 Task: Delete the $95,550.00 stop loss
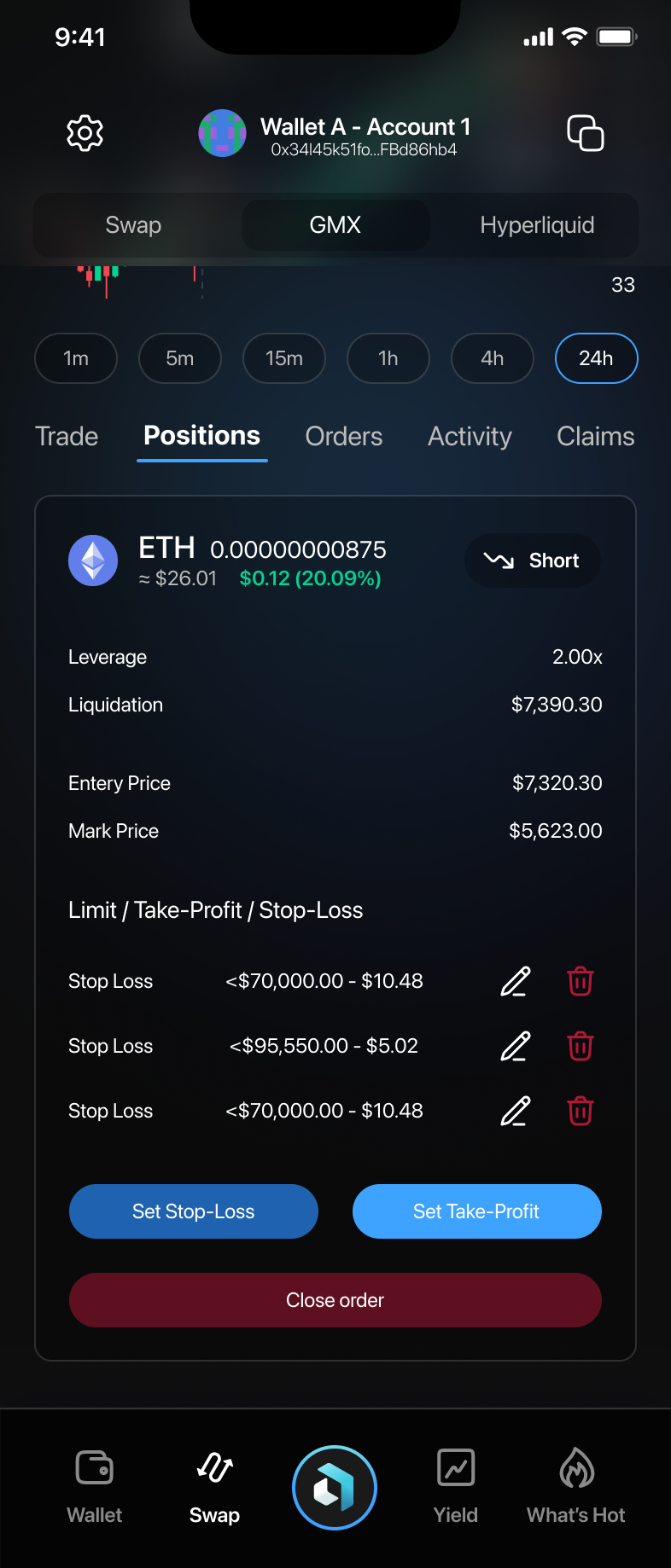(x=581, y=1046)
